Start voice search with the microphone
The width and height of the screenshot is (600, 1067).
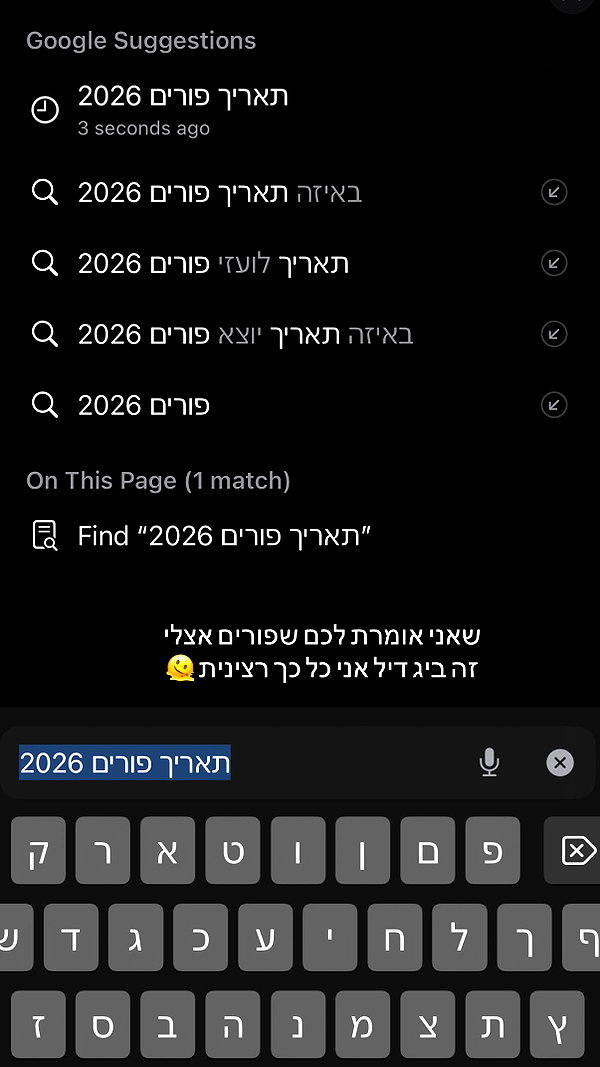tap(489, 763)
